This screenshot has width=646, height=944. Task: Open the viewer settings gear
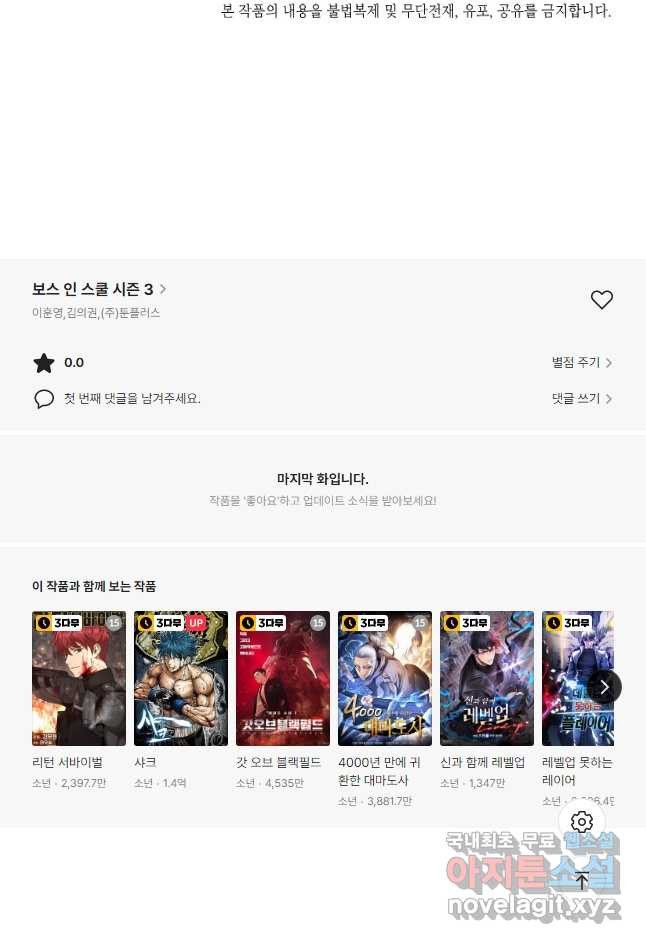click(582, 822)
